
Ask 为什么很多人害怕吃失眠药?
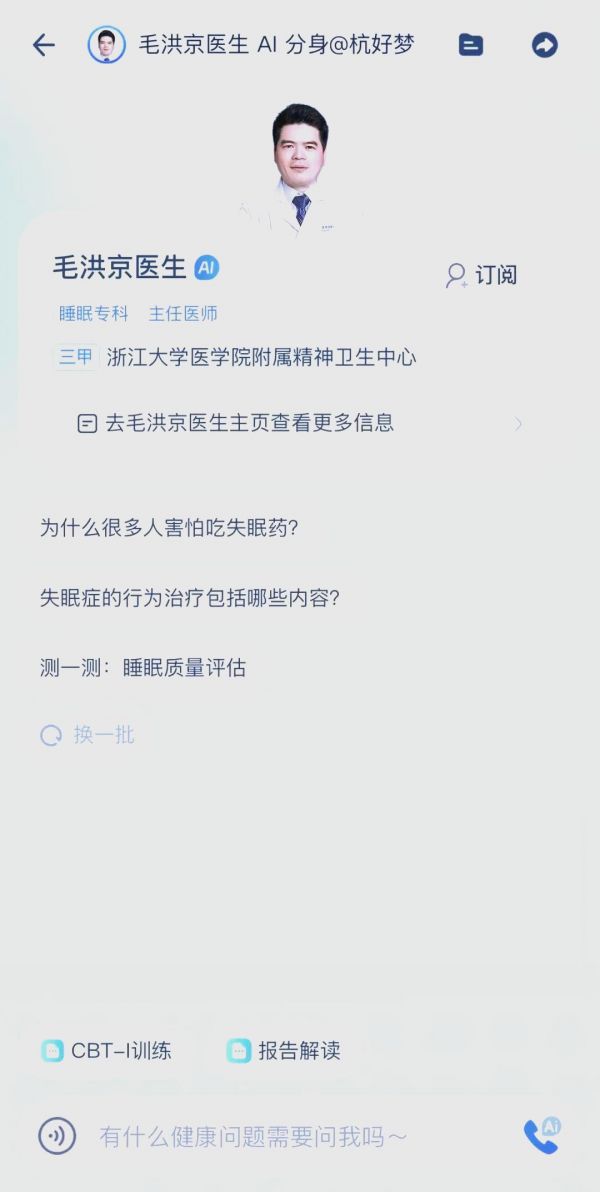tap(169, 528)
